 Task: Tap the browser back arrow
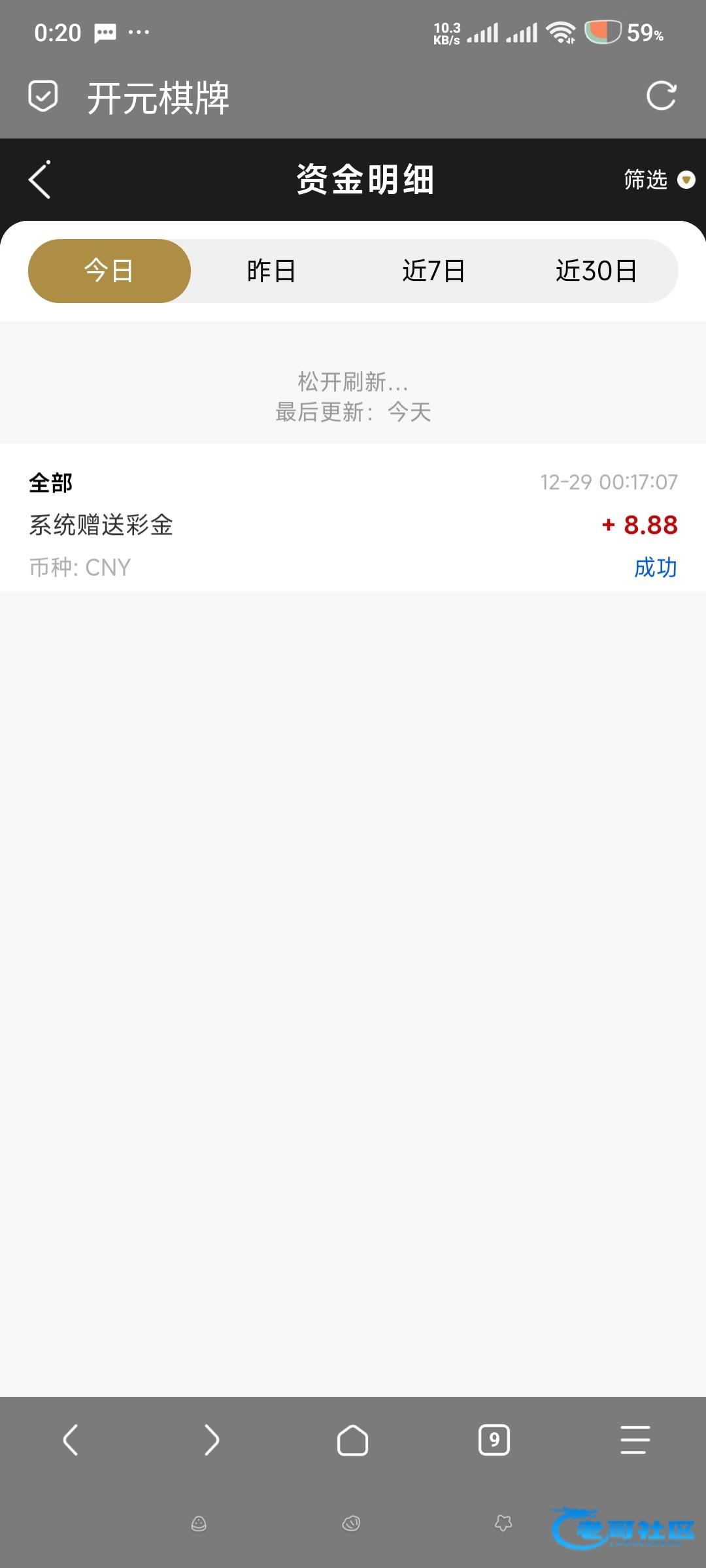click(x=71, y=1440)
